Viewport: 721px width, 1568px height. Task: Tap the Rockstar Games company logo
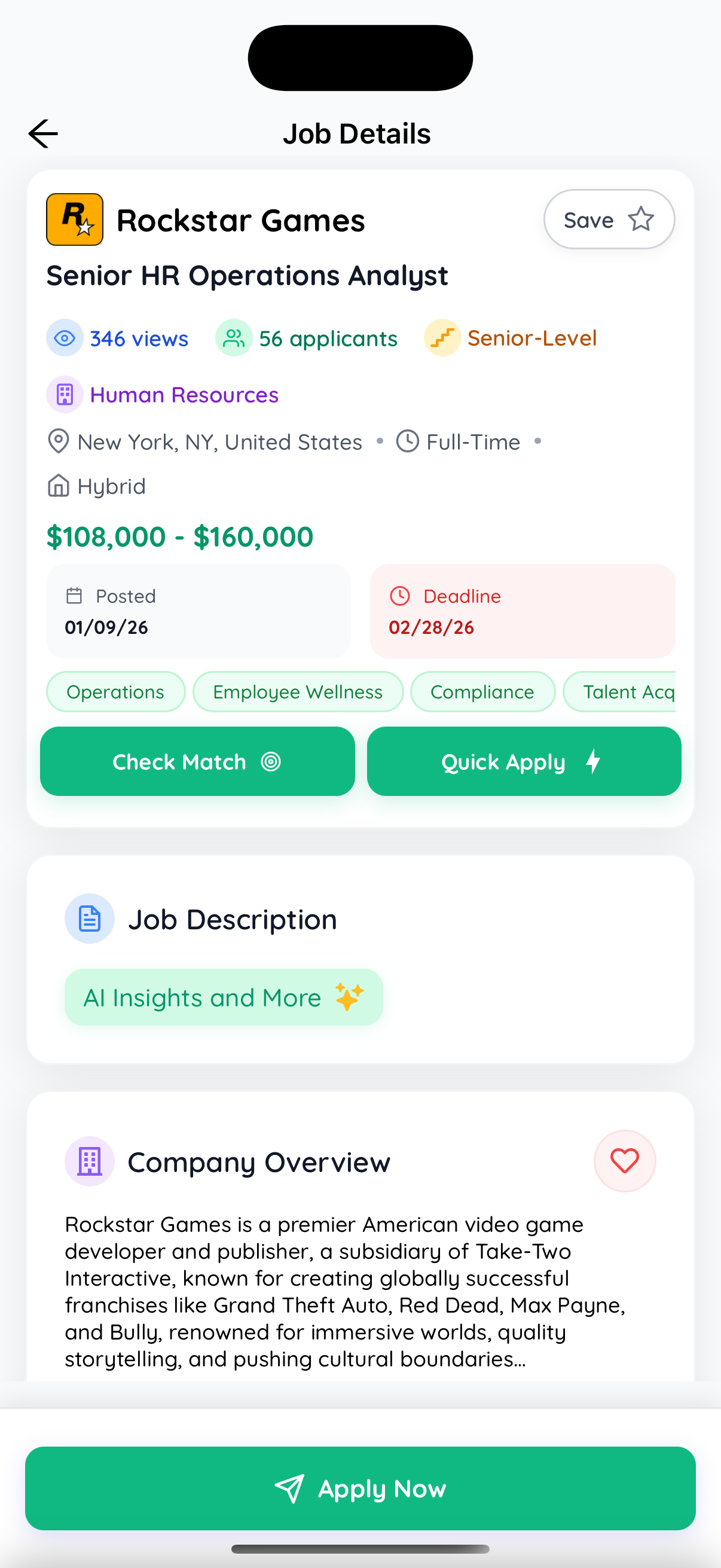click(74, 219)
